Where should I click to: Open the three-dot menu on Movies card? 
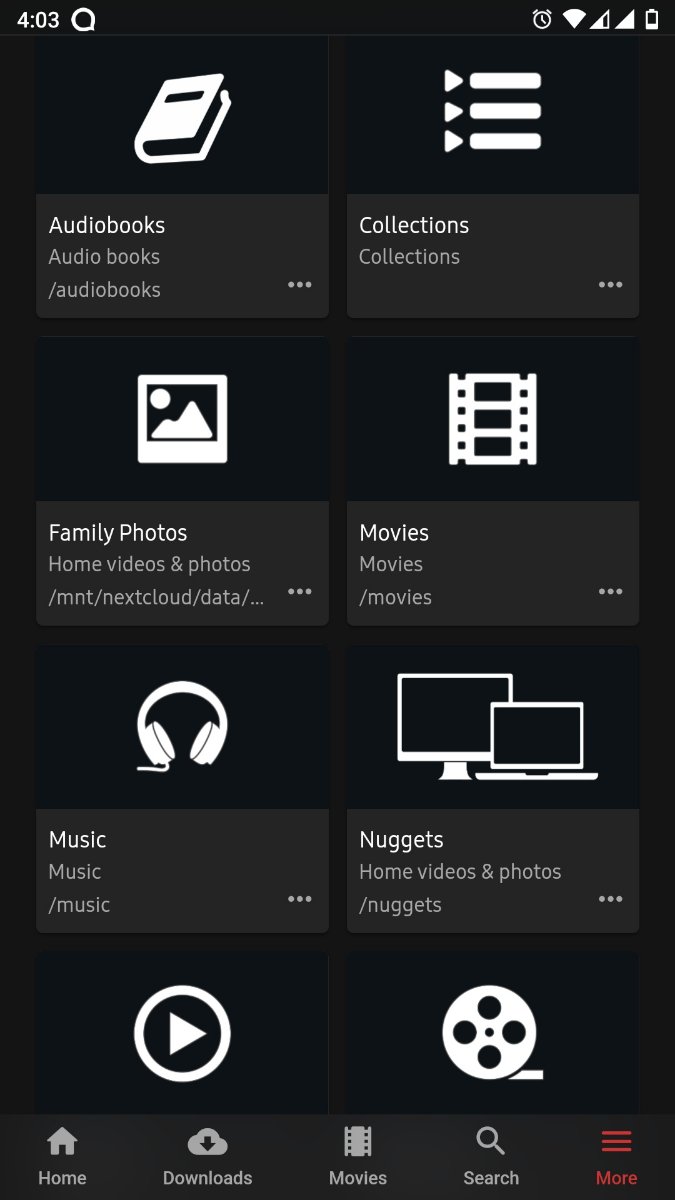[x=610, y=592]
